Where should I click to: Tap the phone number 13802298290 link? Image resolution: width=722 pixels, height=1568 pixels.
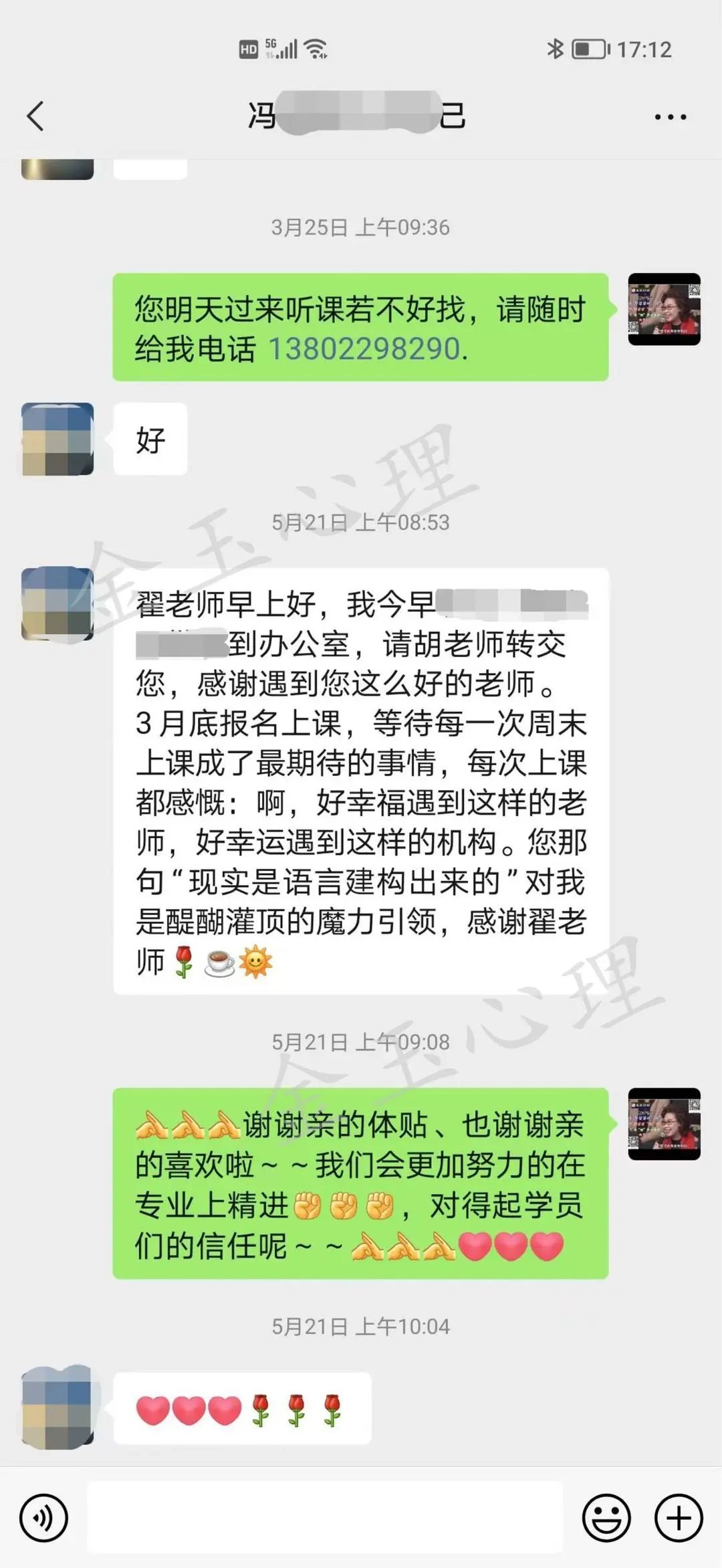coord(364,349)
